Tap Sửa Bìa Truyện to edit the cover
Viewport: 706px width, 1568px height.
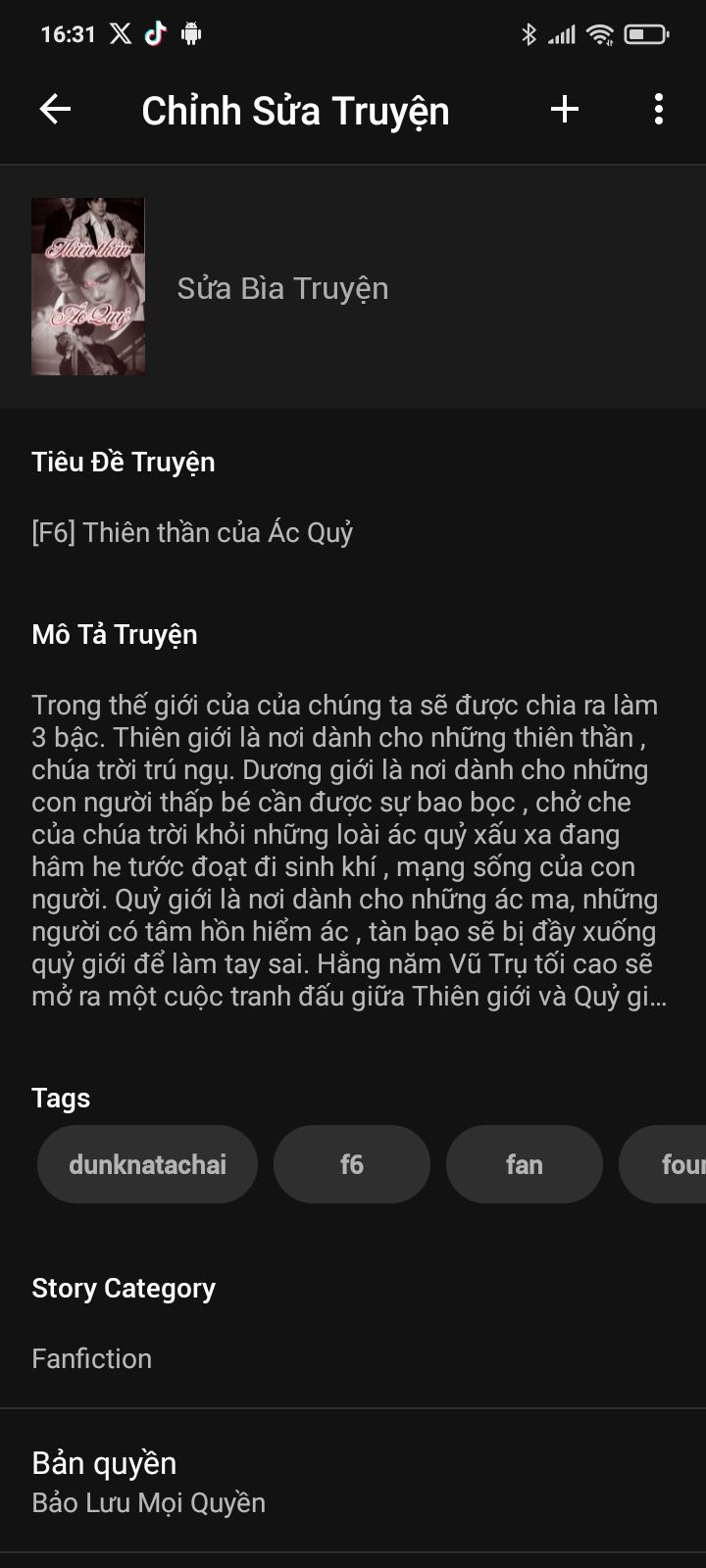coord(282,288)
